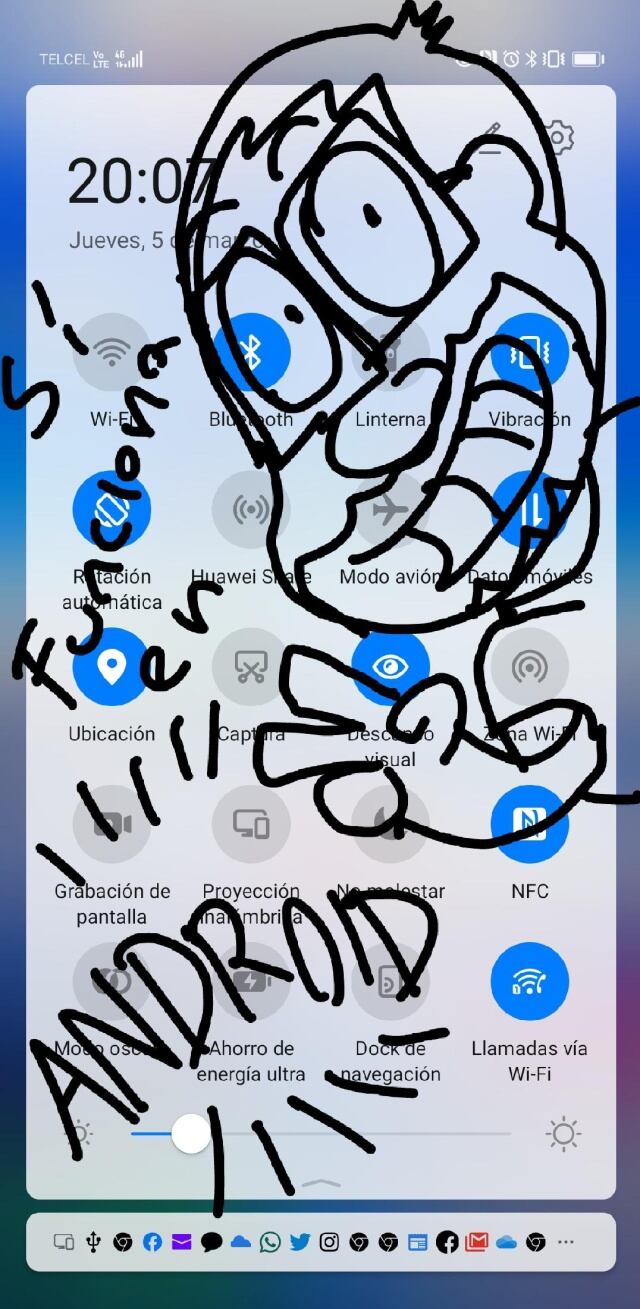This screenshot has width=640, height=1309.
Task: Start Grabación de pantalla
Action: tap(112, 824)
